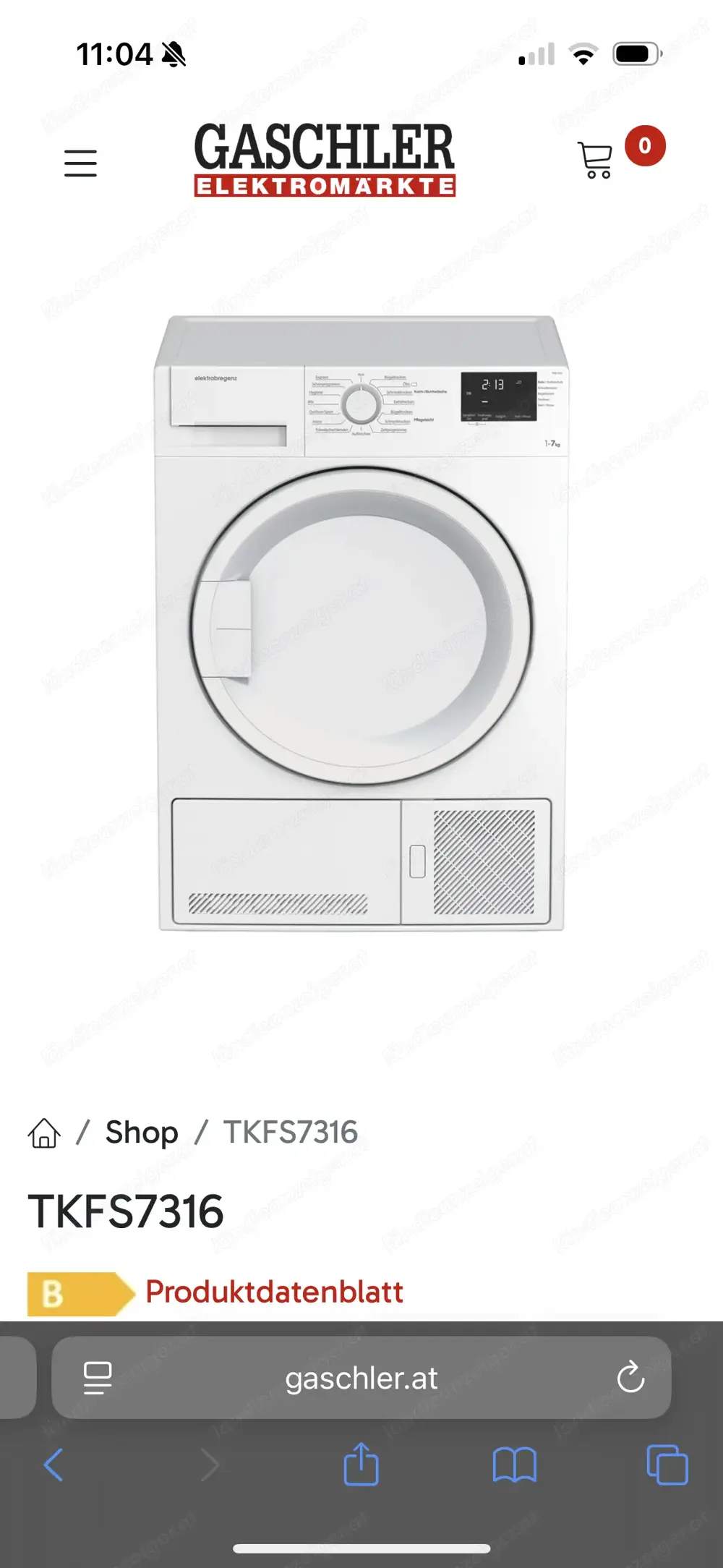The image size is (723, 1568).
Task: Open the hamburger menu
Action: [x=80, y=163]
